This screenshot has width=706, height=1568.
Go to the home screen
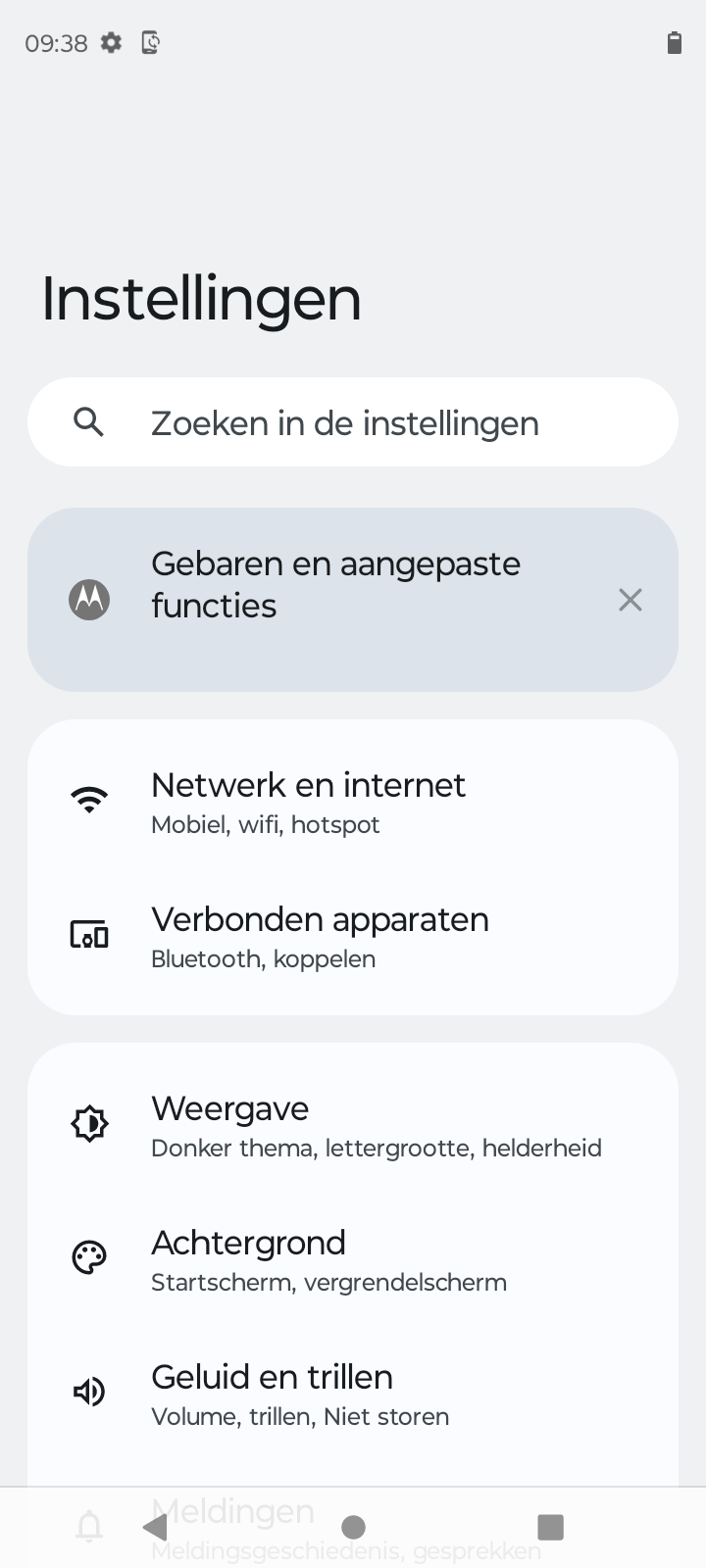353,1527
